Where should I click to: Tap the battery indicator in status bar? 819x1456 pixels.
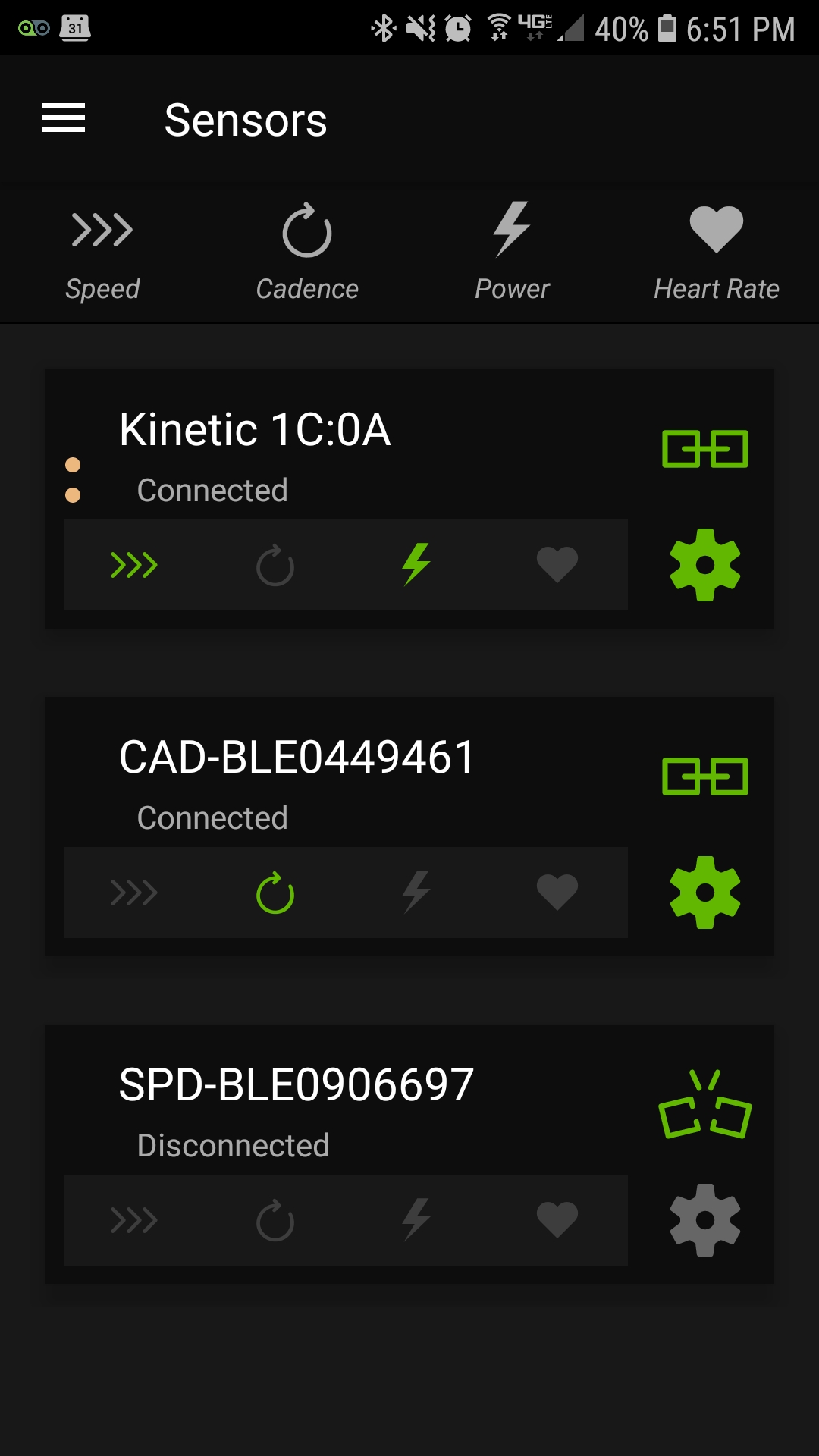click(x=667, y=28)
